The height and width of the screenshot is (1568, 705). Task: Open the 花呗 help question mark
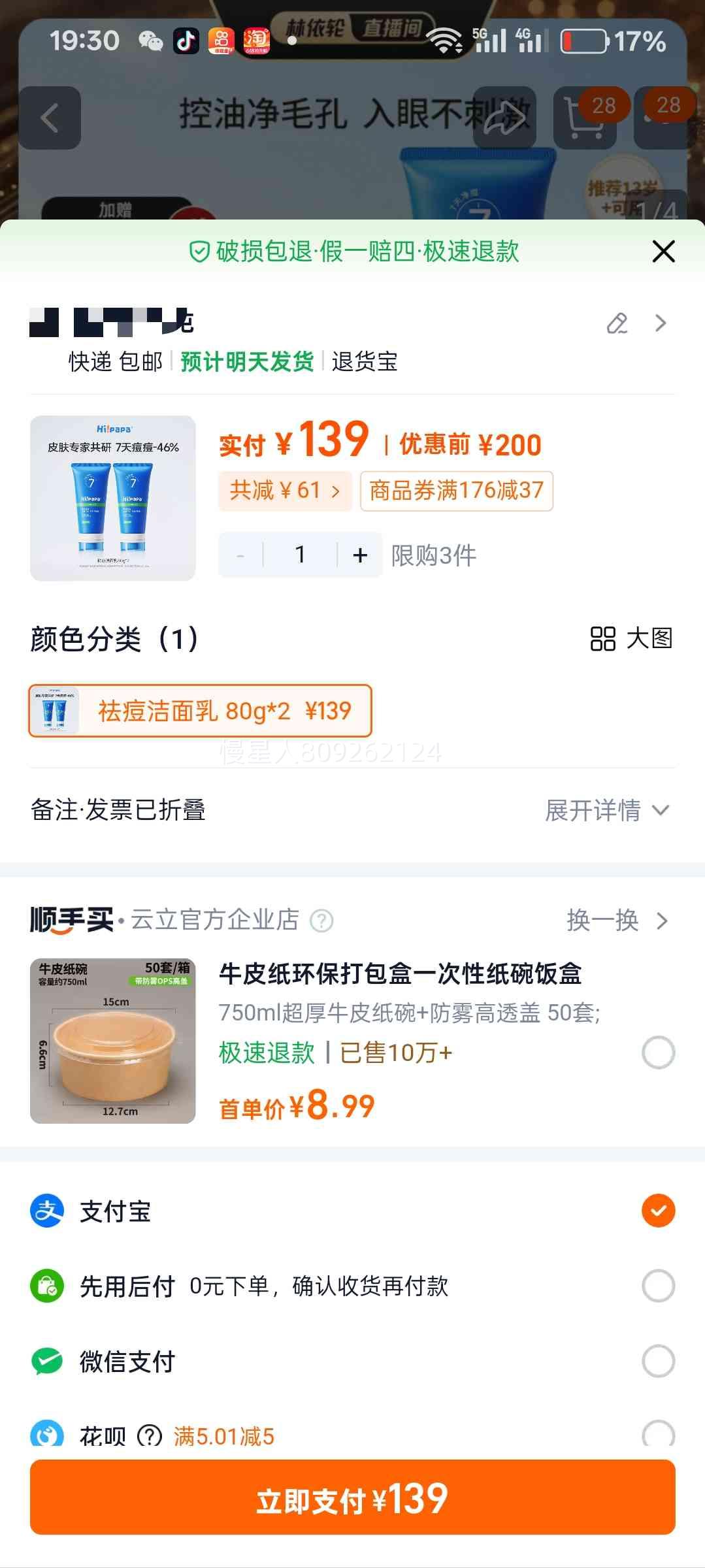pos(150,1435)
